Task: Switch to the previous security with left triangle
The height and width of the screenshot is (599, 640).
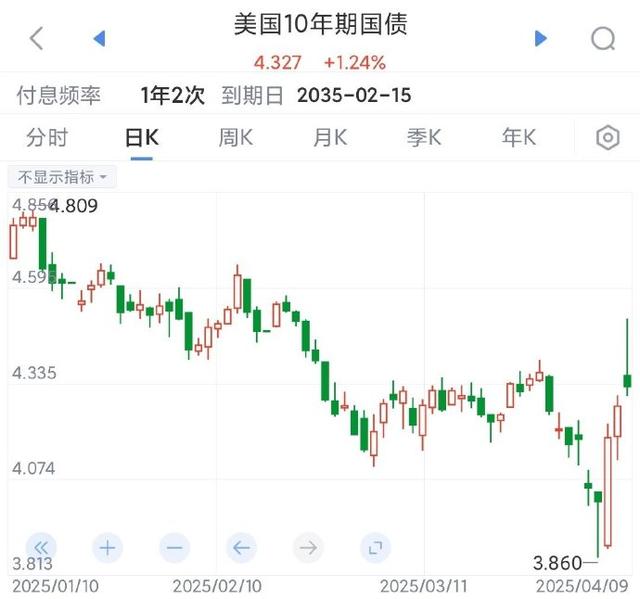Action: tap(99, 39)
